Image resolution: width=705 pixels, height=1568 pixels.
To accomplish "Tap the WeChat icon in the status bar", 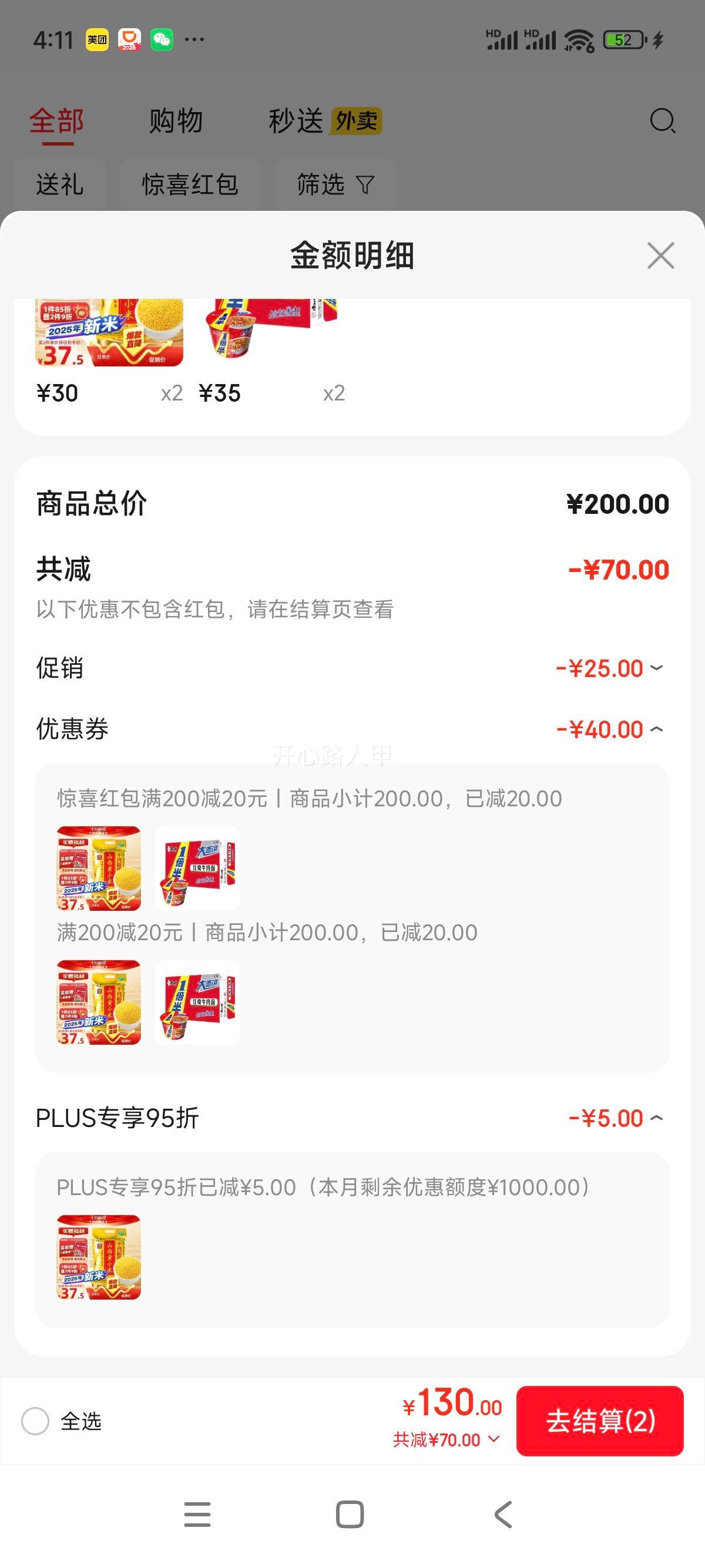I will 162,39.
